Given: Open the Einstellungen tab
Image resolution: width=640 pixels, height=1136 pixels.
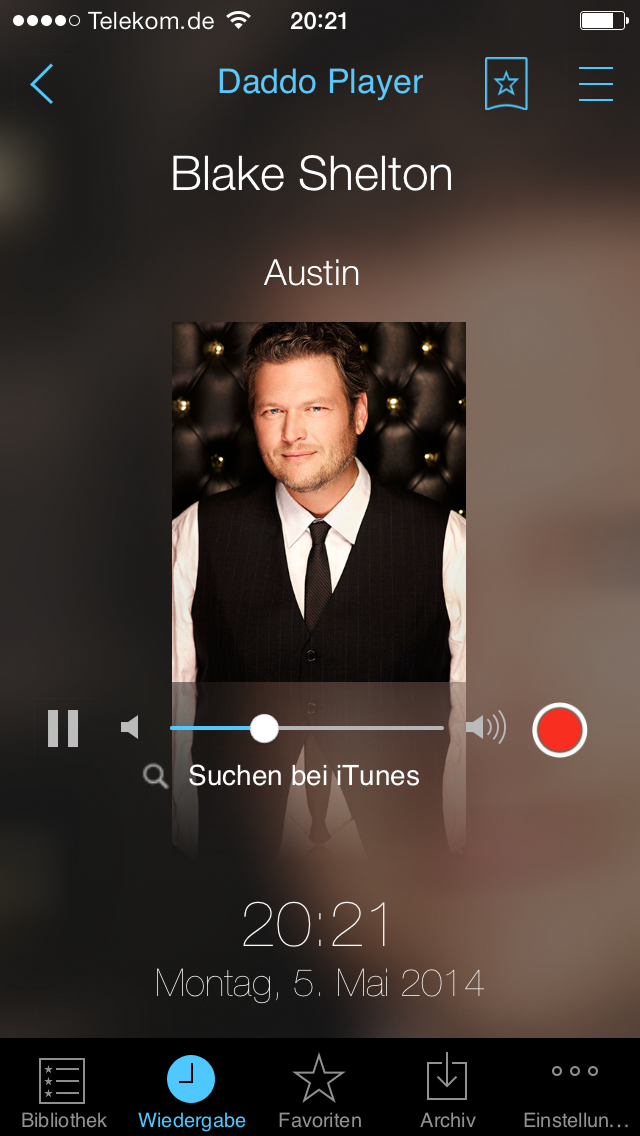Looking at the screenshot, I should pyautogui.click(x=576, y=1092).
